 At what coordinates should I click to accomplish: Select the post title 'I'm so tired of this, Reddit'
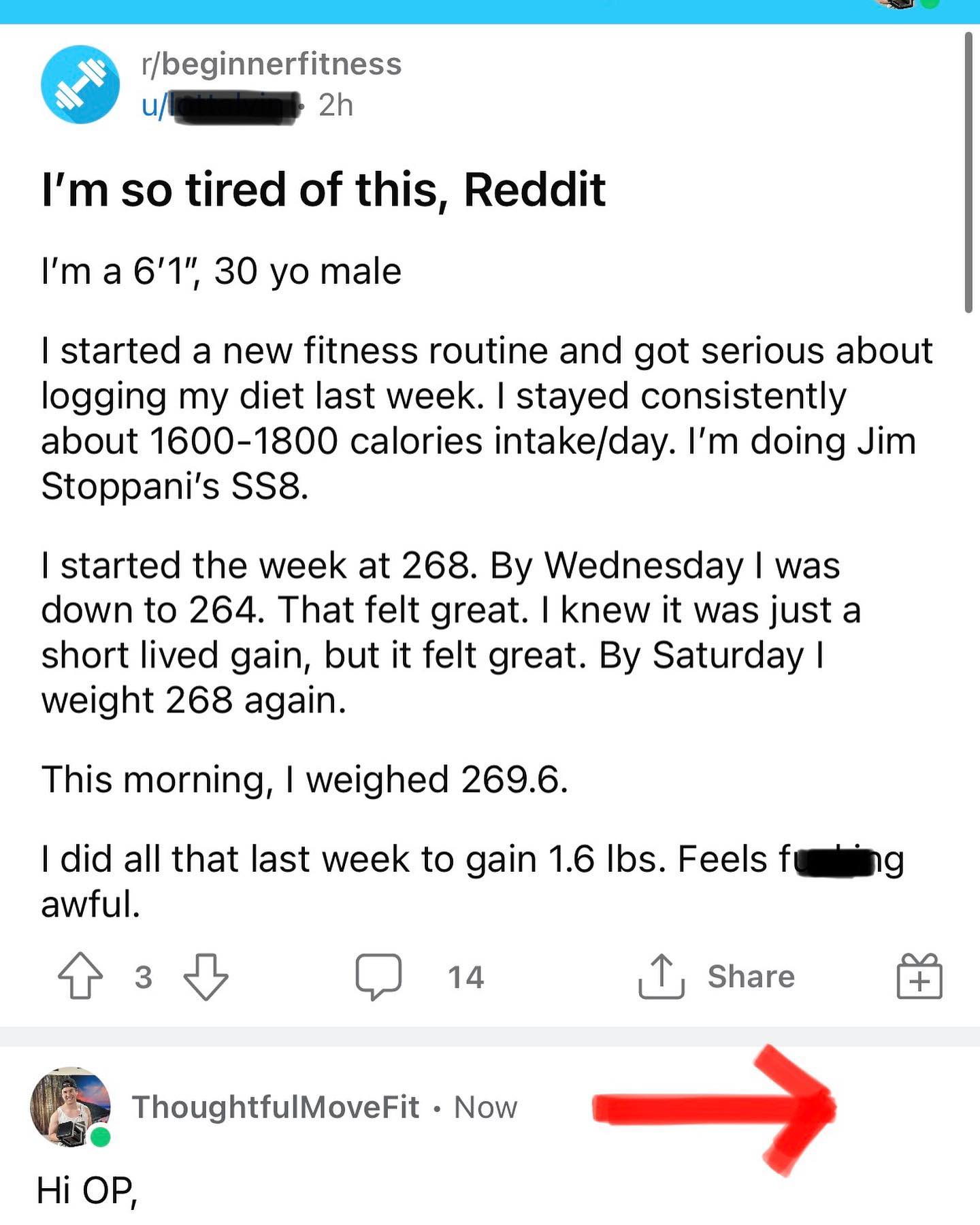(x=324, y=191)
